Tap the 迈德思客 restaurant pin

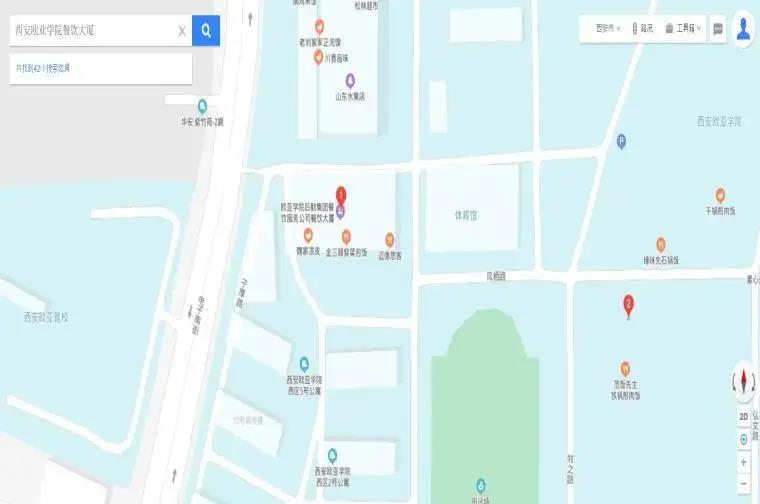click(x=390, y=239)
